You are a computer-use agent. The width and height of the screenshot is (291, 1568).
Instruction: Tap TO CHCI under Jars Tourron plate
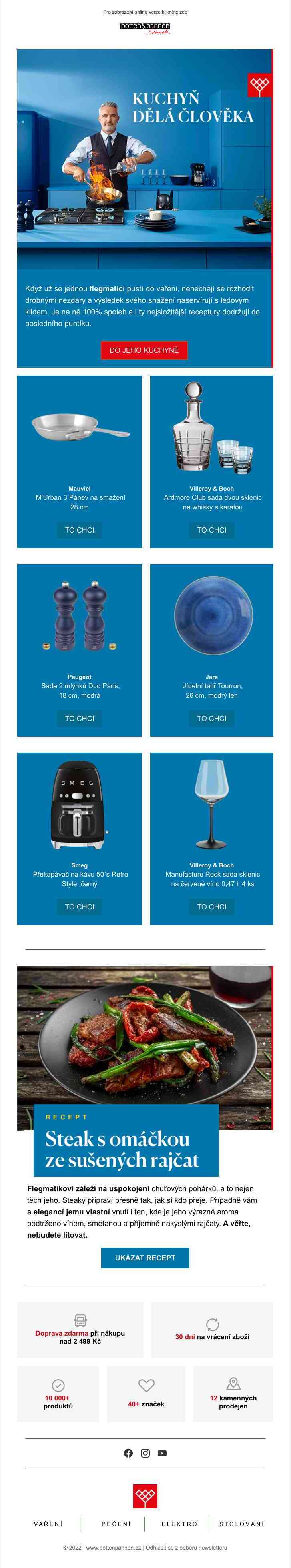click(x=211, y=718)
